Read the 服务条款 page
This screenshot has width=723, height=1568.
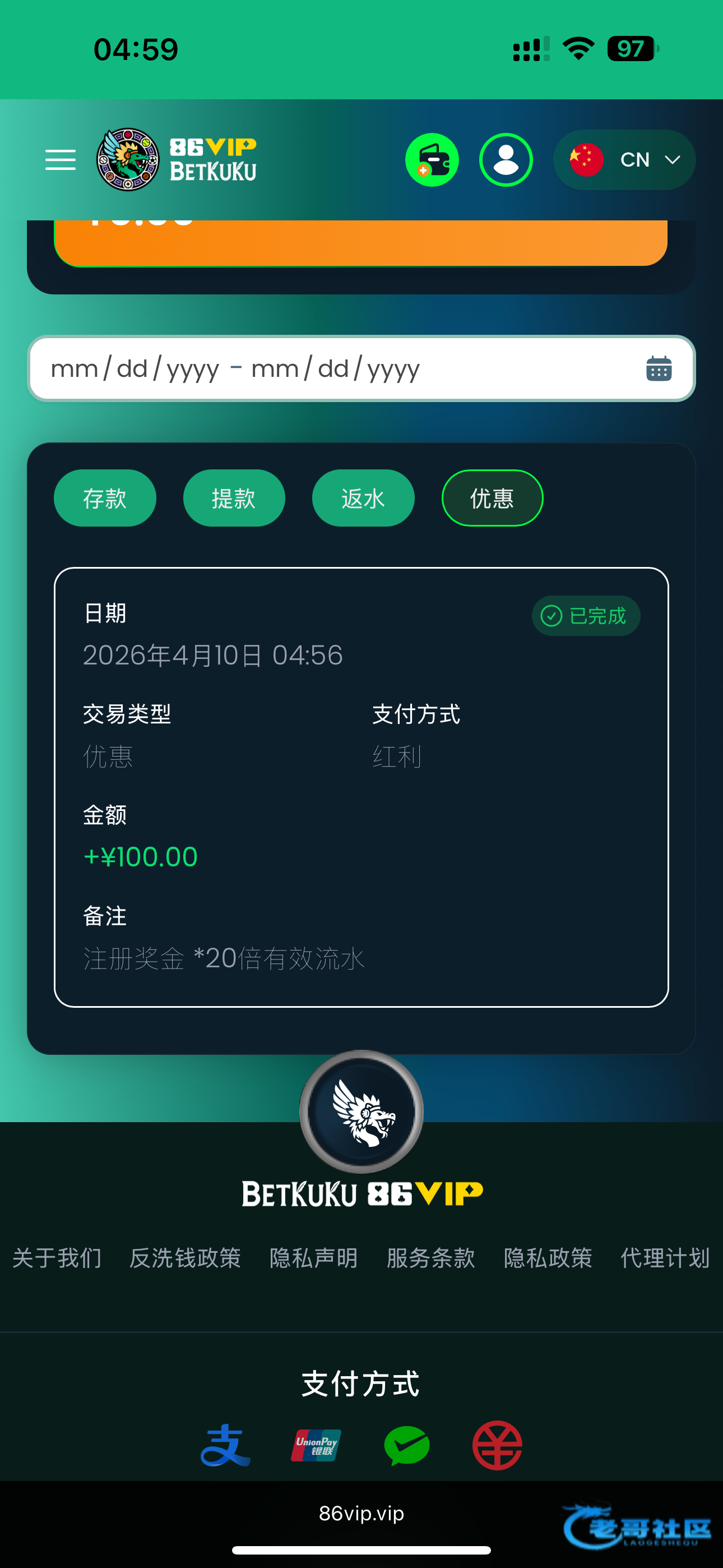(x=430, y=1257)
